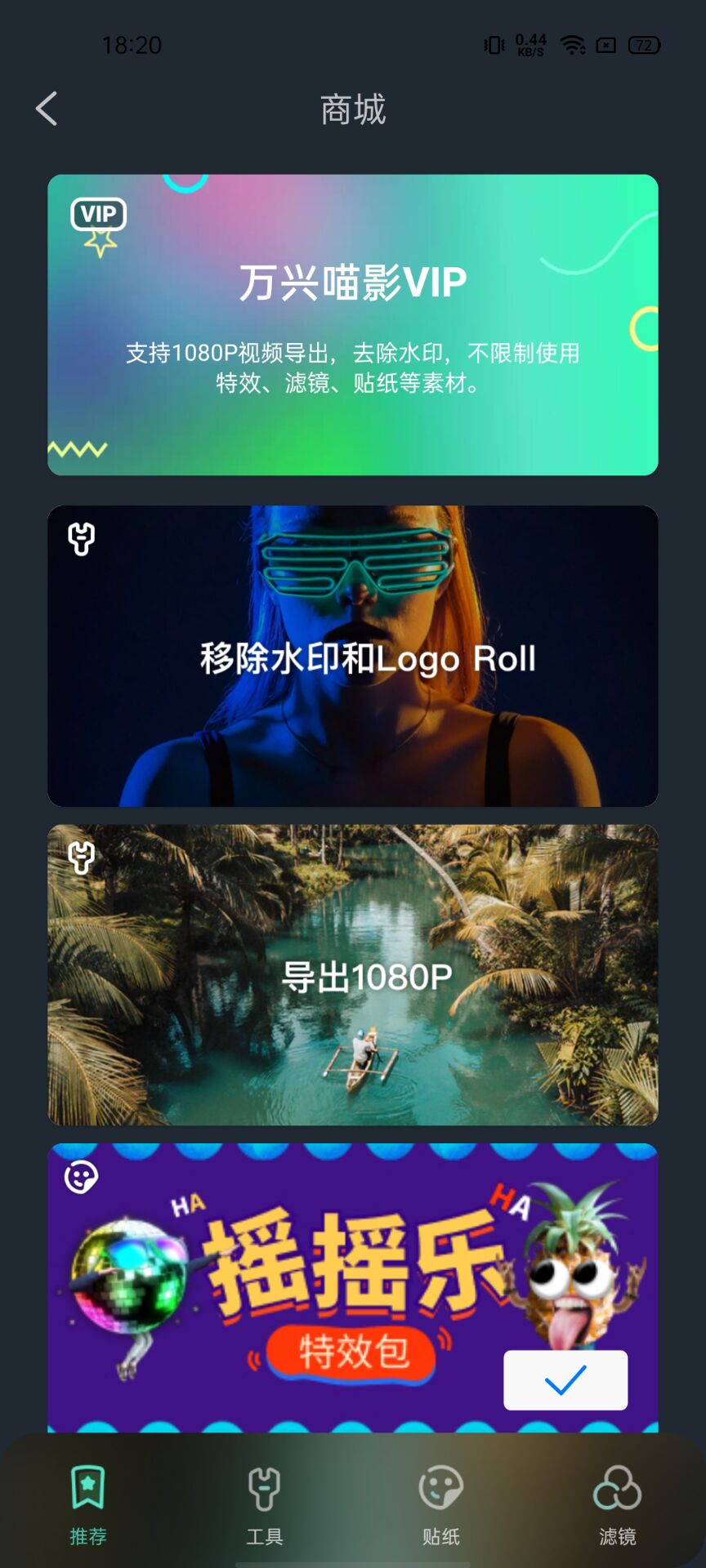Go back from the 商城 store
Viewport: 706px width, 1568px height.
click(x=47, y=109)
